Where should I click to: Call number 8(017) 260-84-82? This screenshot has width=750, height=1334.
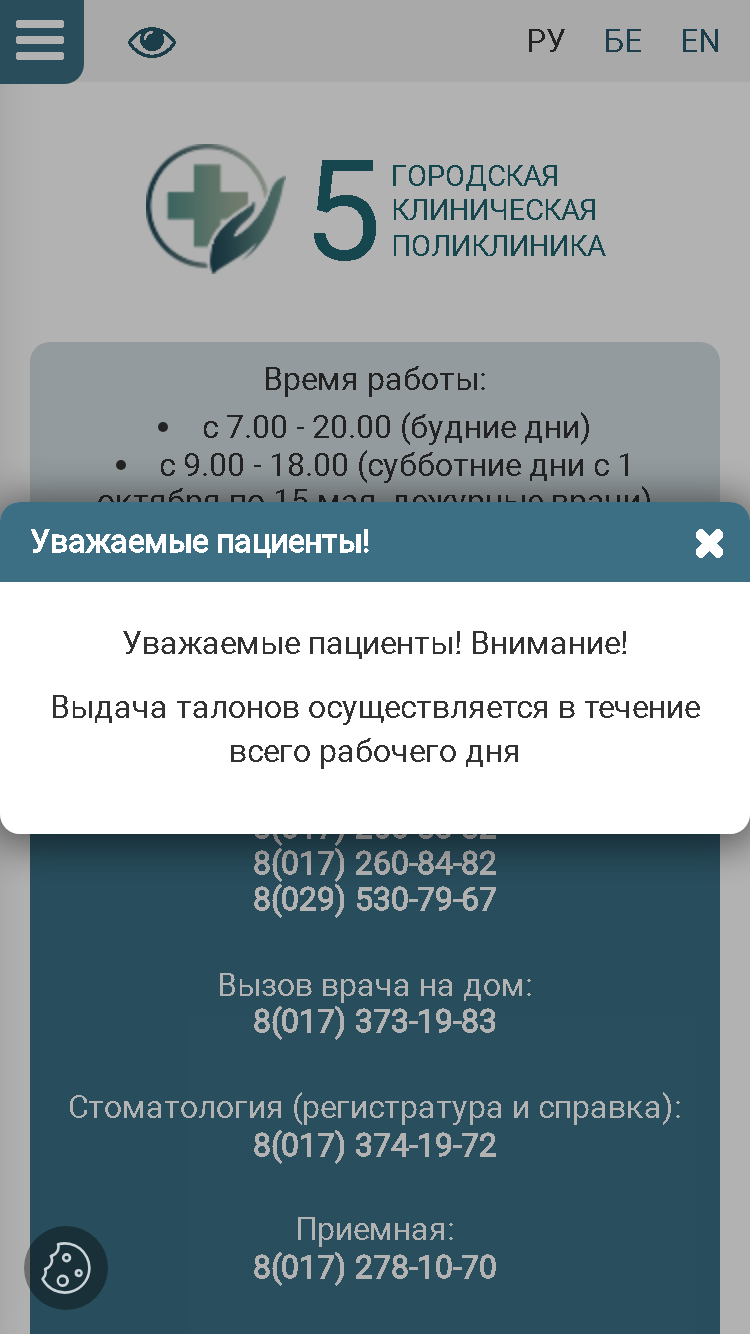coord(375,863)
